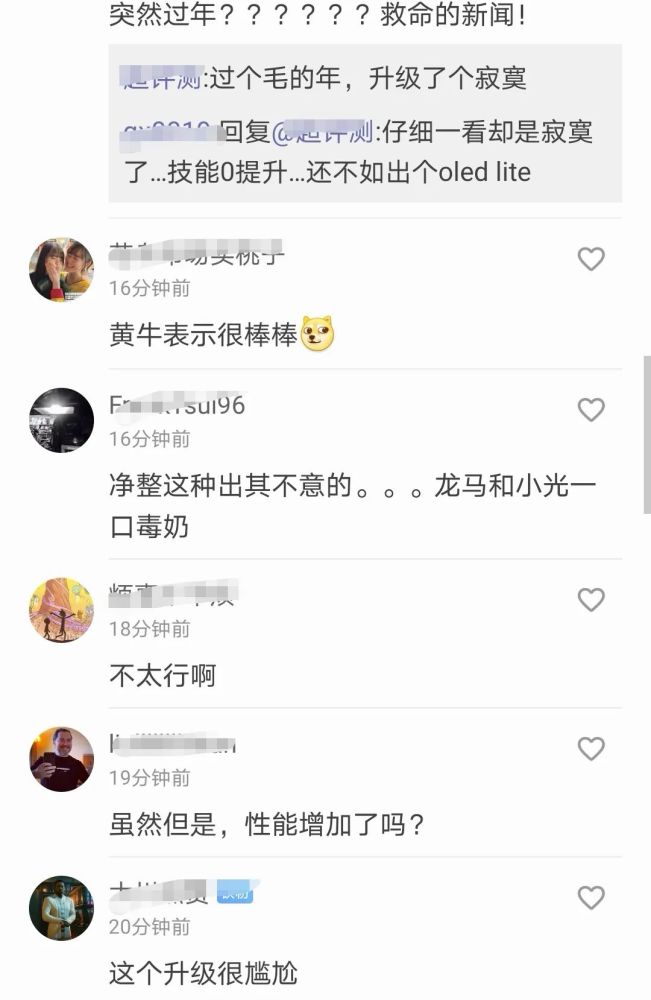Open avatar of the 这个升级很尴尬 commenter

[61, 908]
